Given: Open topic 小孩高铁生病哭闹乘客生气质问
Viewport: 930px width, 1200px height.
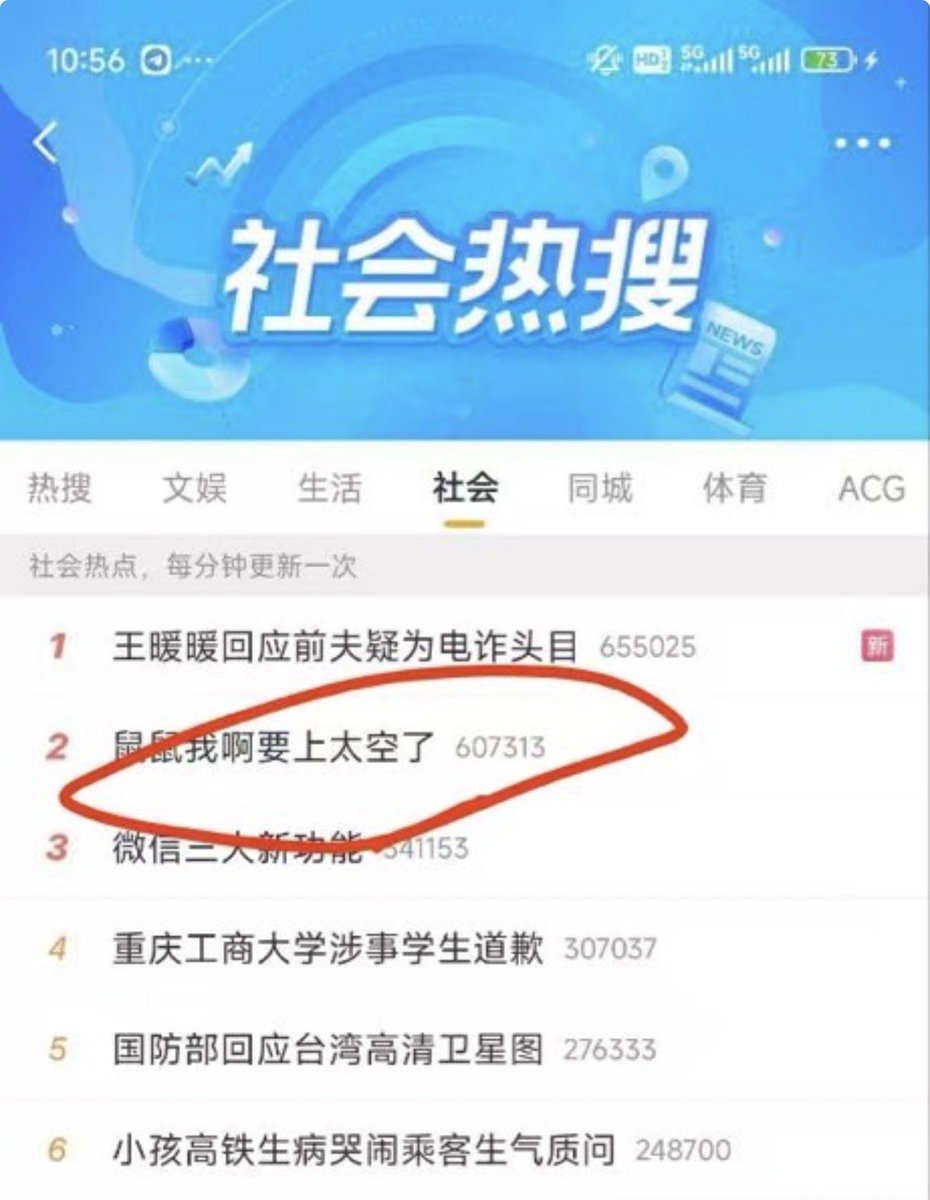Looking at the screenshot, I should [363, 1150].
